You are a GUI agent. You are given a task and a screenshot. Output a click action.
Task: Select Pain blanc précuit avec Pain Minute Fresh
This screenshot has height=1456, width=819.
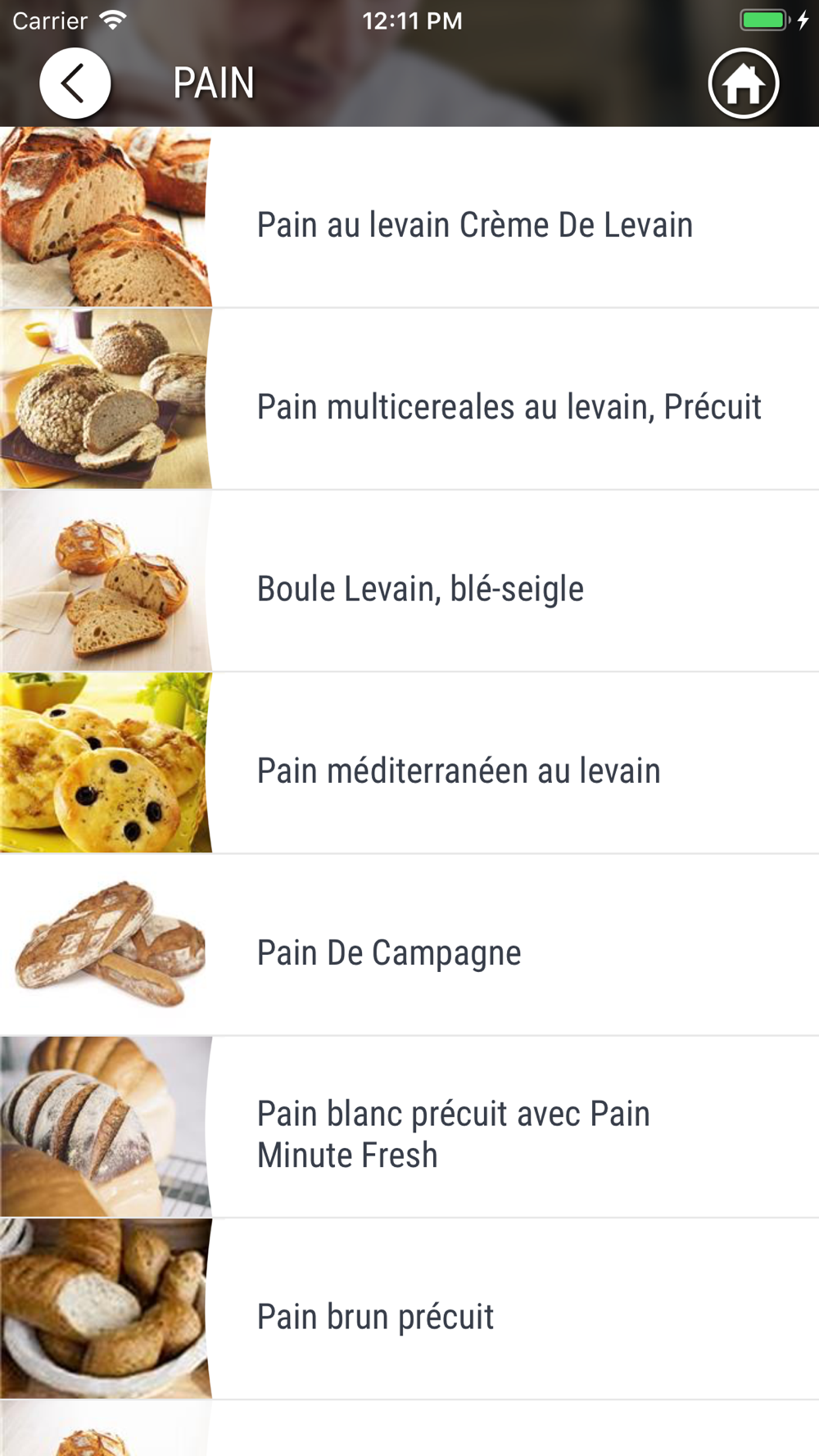tap(409, 1127)
